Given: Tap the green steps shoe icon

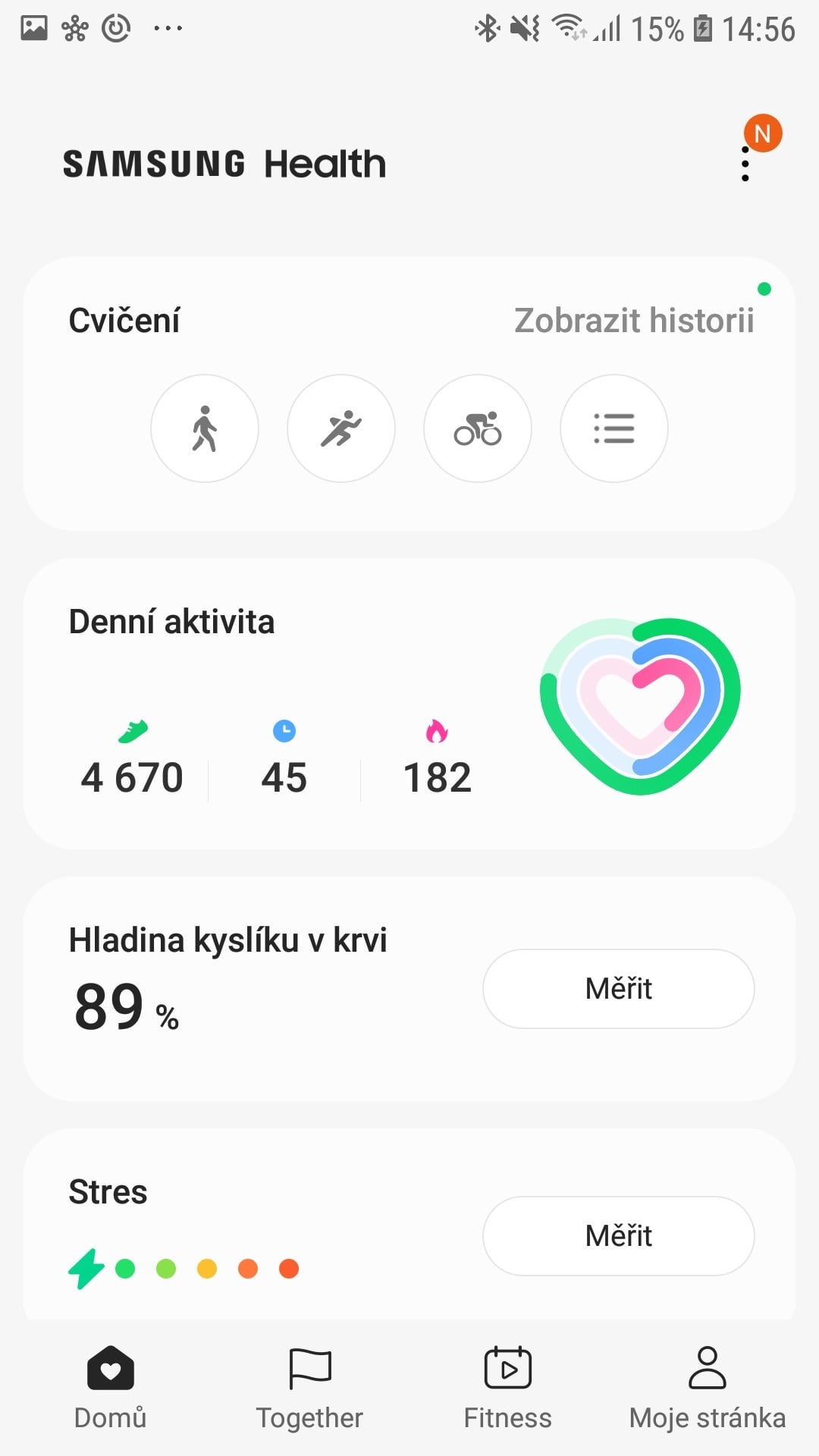Looking at the screenshot, I should 132,730.
